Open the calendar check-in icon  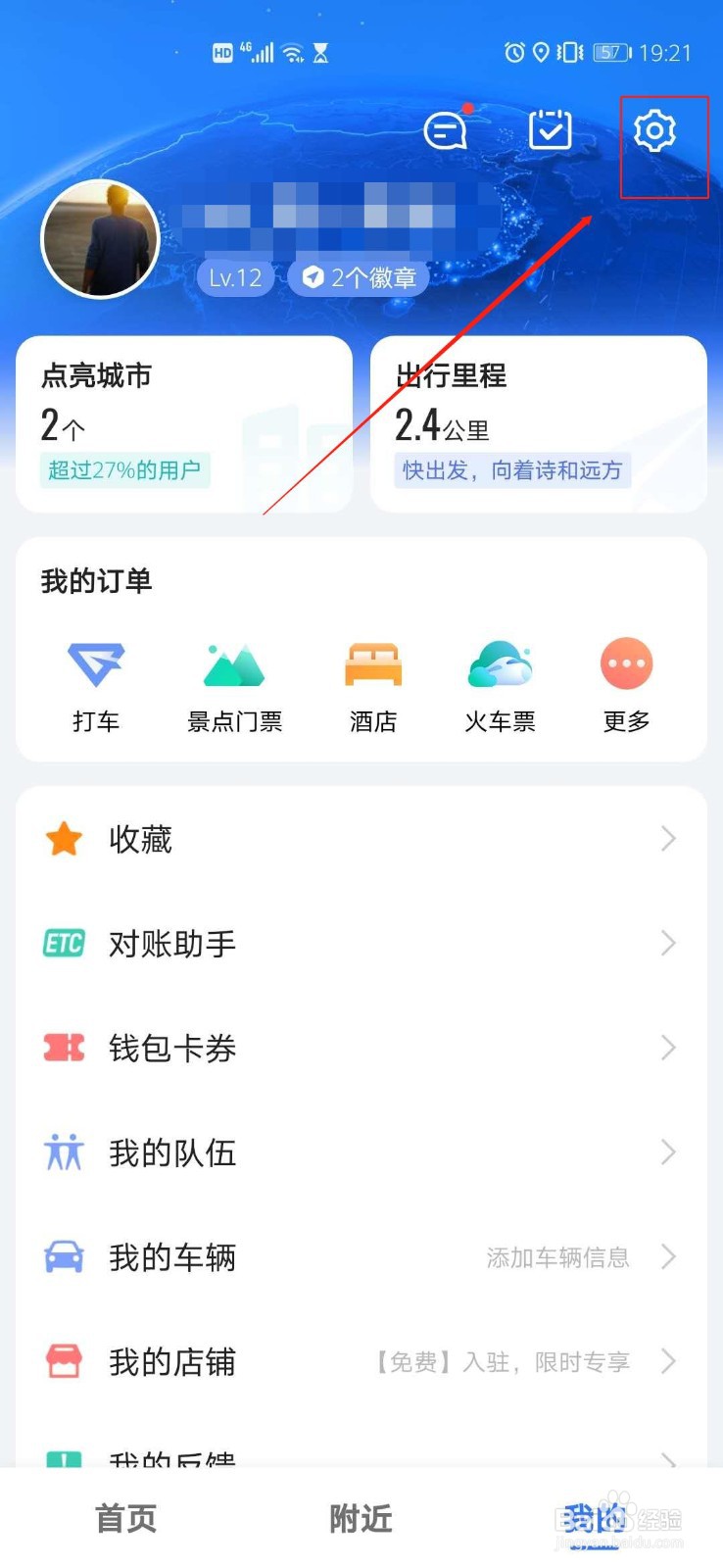pyautogui.click(x=550, y=129)
